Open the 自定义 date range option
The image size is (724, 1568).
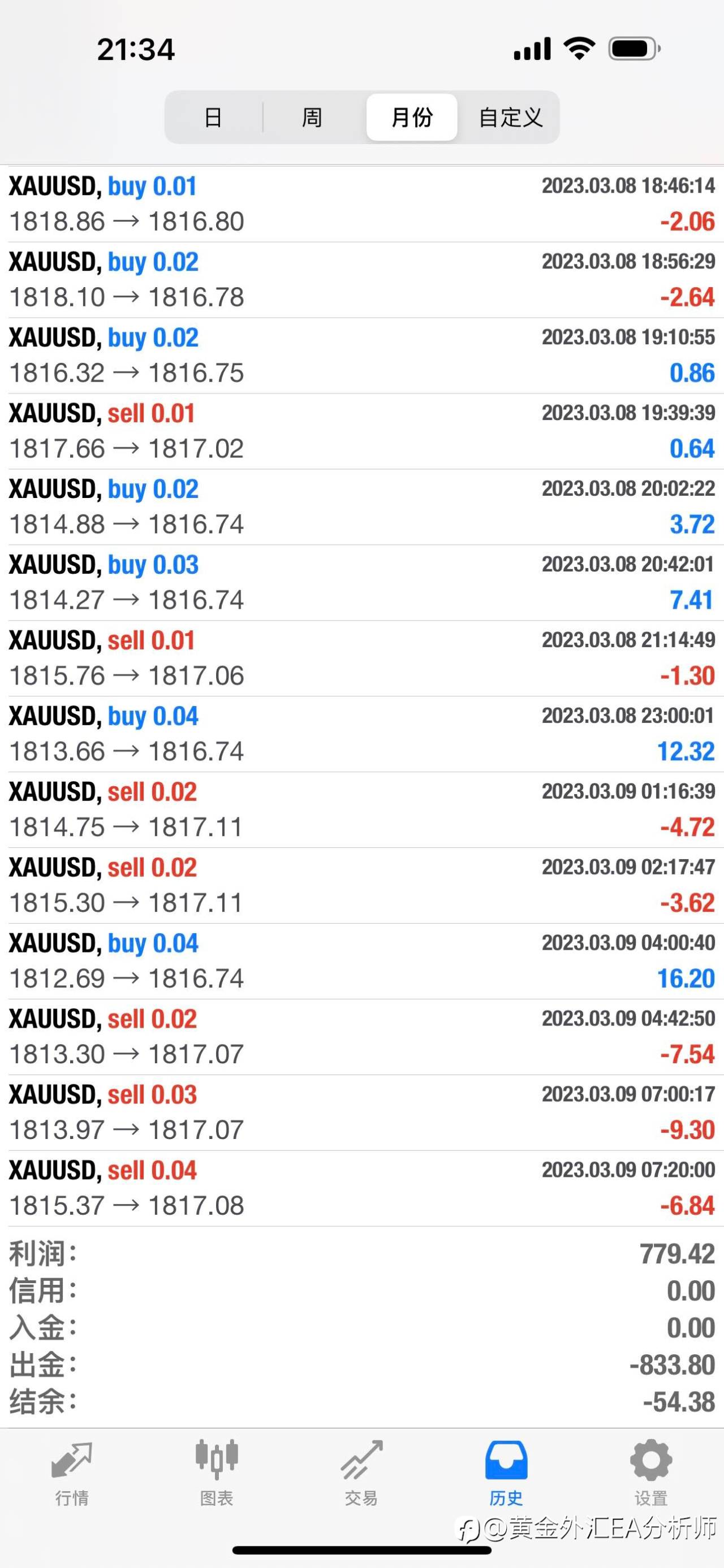[510, 117]
